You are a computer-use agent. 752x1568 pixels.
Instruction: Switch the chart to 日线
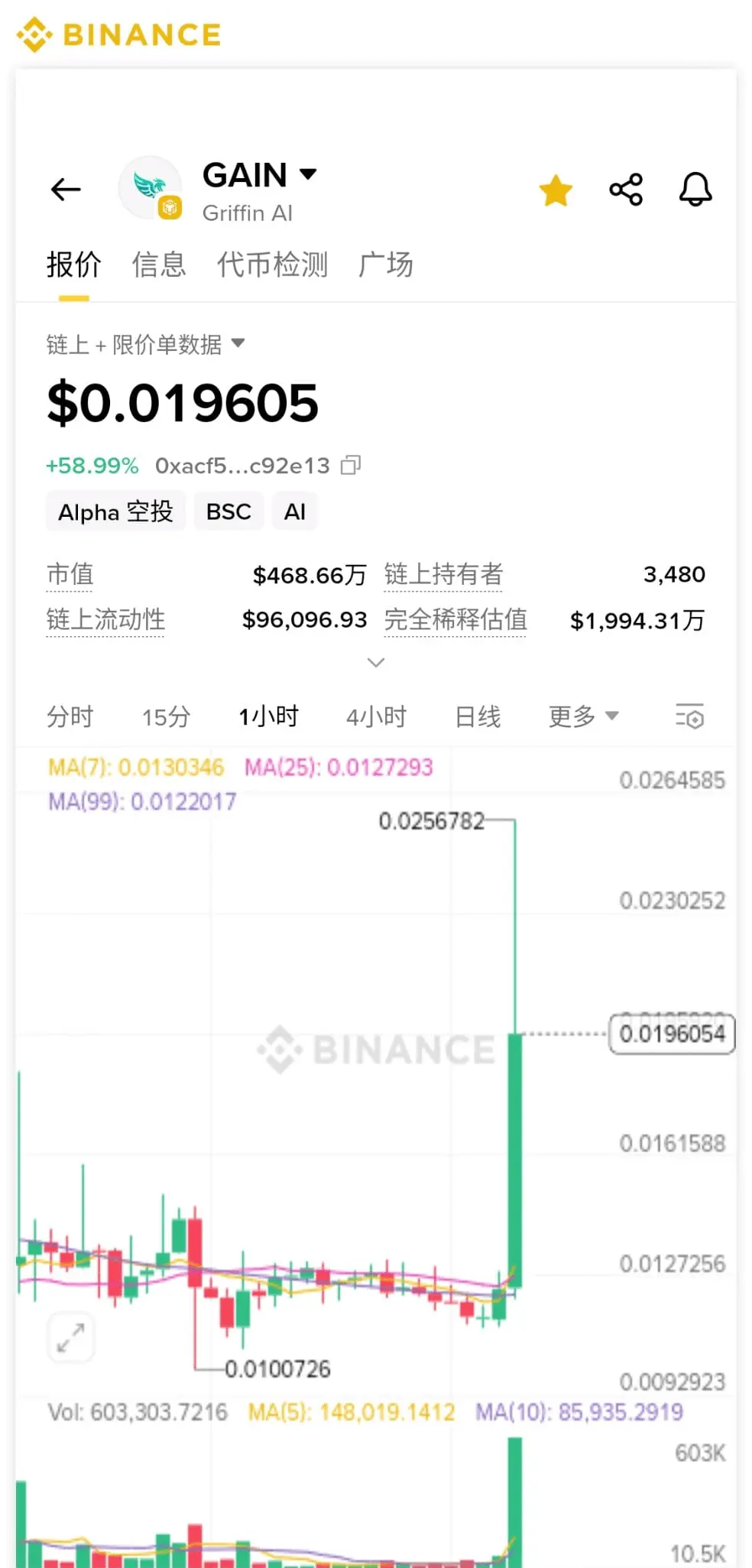[478, 716]
